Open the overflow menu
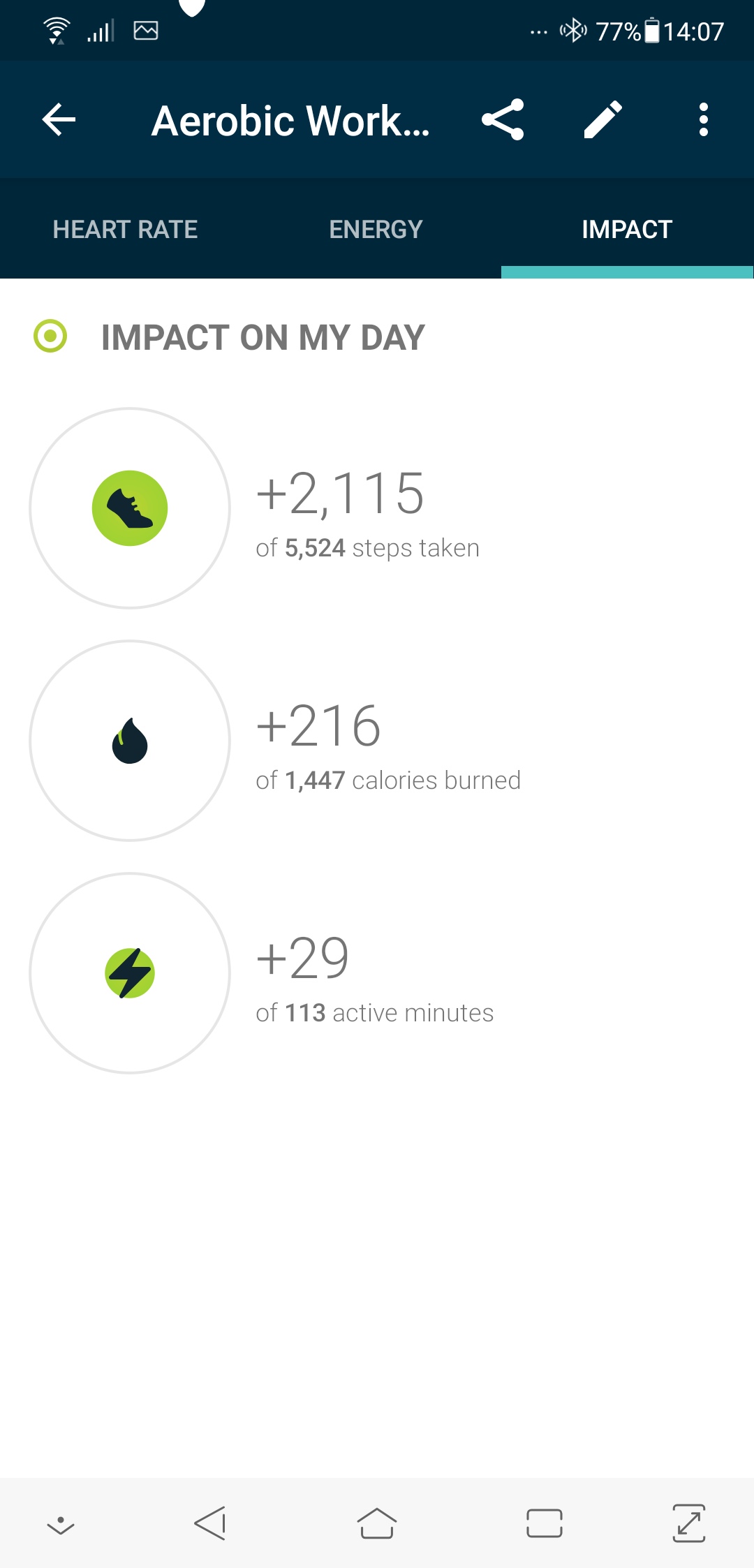Image resolution: width=754 pixels, height=1568 pixels. [x=703, y=120]
